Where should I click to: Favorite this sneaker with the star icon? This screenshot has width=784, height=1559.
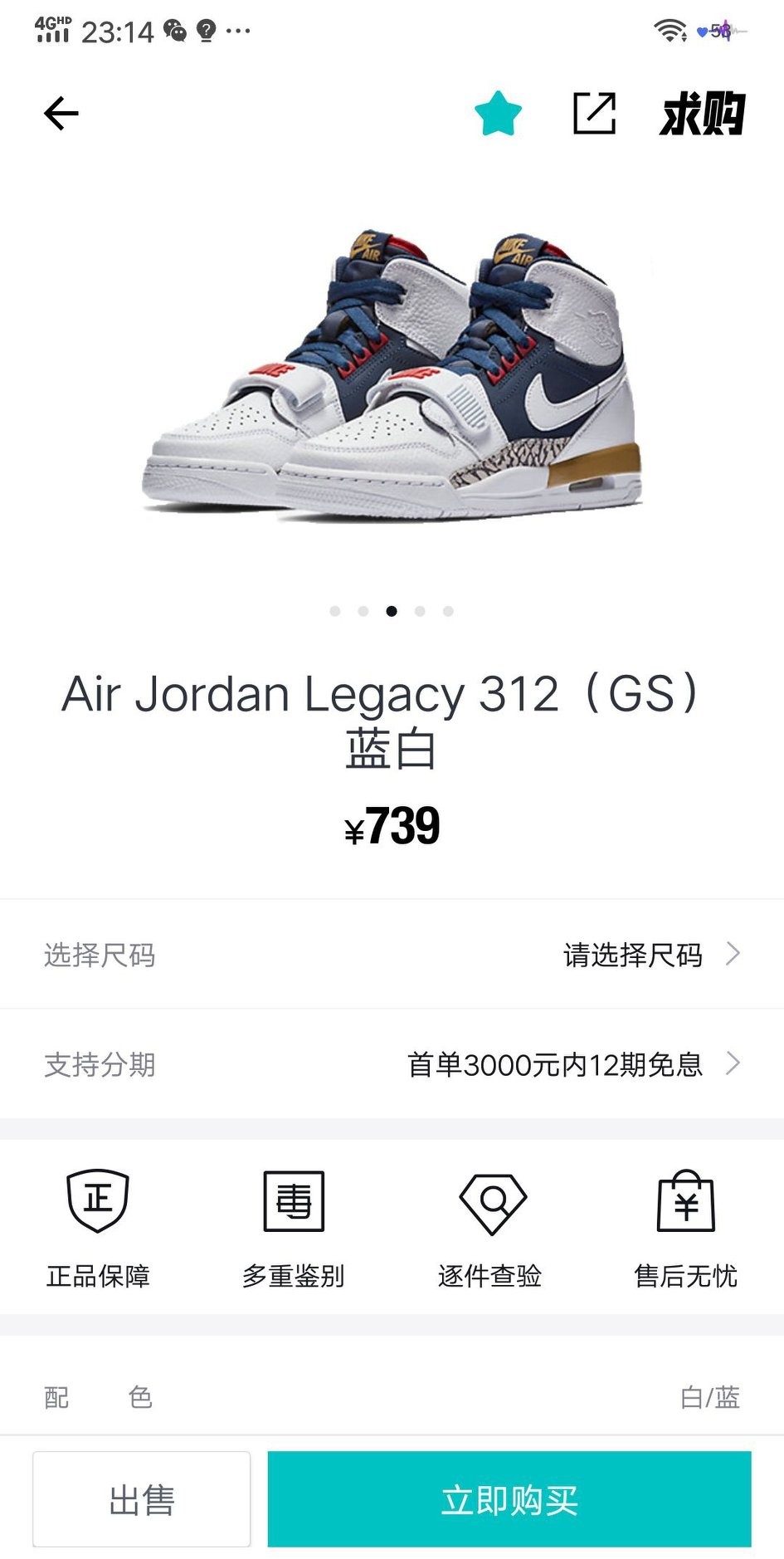[x=498, y=114]
